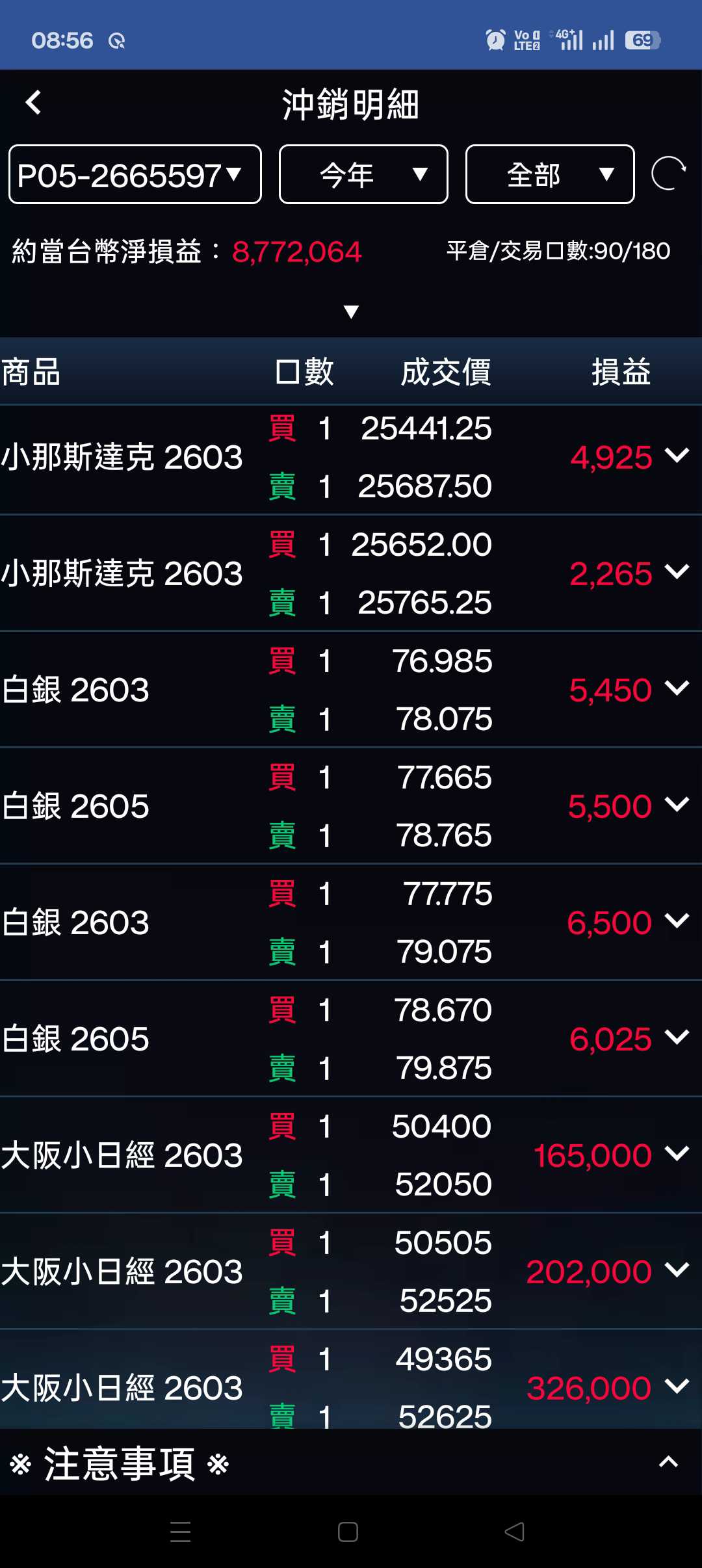Go back from 沖銷明細 screen
Image resolution: width=702 pixels, height=1568 pixels.
[34, 103]
